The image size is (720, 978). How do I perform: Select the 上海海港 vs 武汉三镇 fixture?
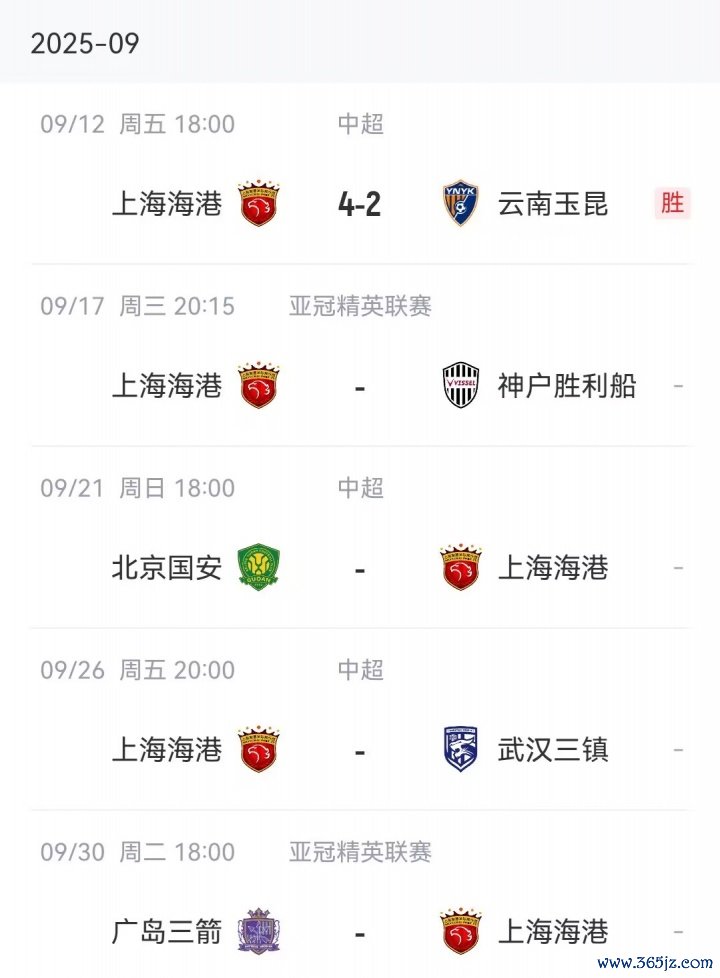click(360, 750)
